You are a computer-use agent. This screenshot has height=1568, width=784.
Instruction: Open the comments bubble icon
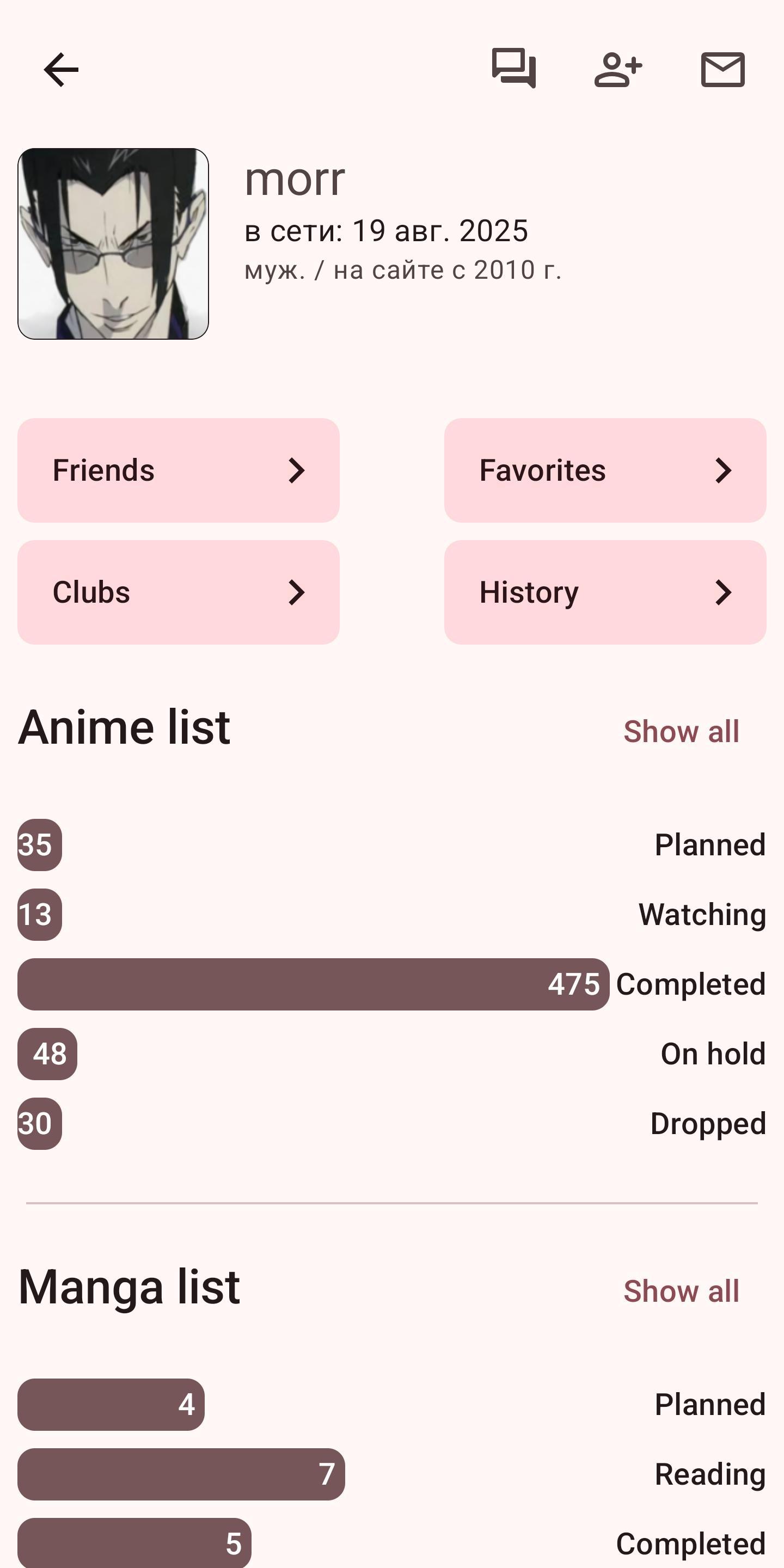514,68
